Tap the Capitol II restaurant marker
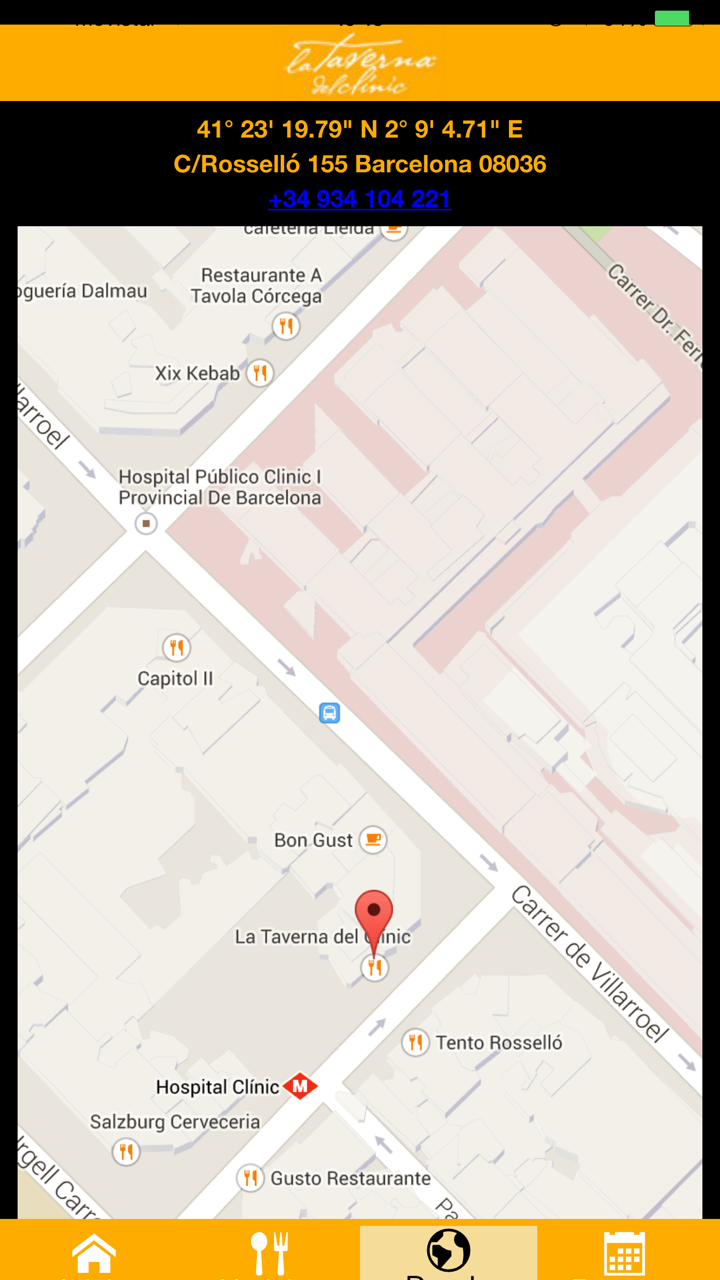This screenshot has height=1280, width=720. 177,648
